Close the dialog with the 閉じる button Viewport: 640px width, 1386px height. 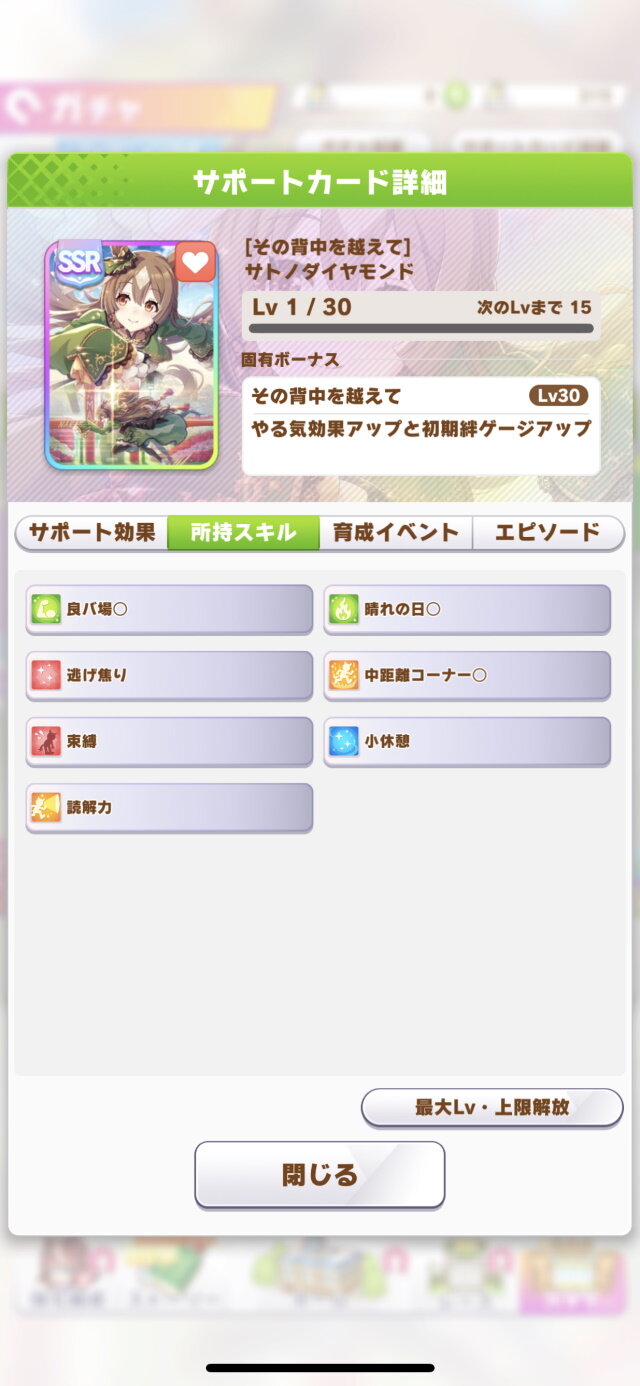pyautogui.click(x=319, y=1175)
